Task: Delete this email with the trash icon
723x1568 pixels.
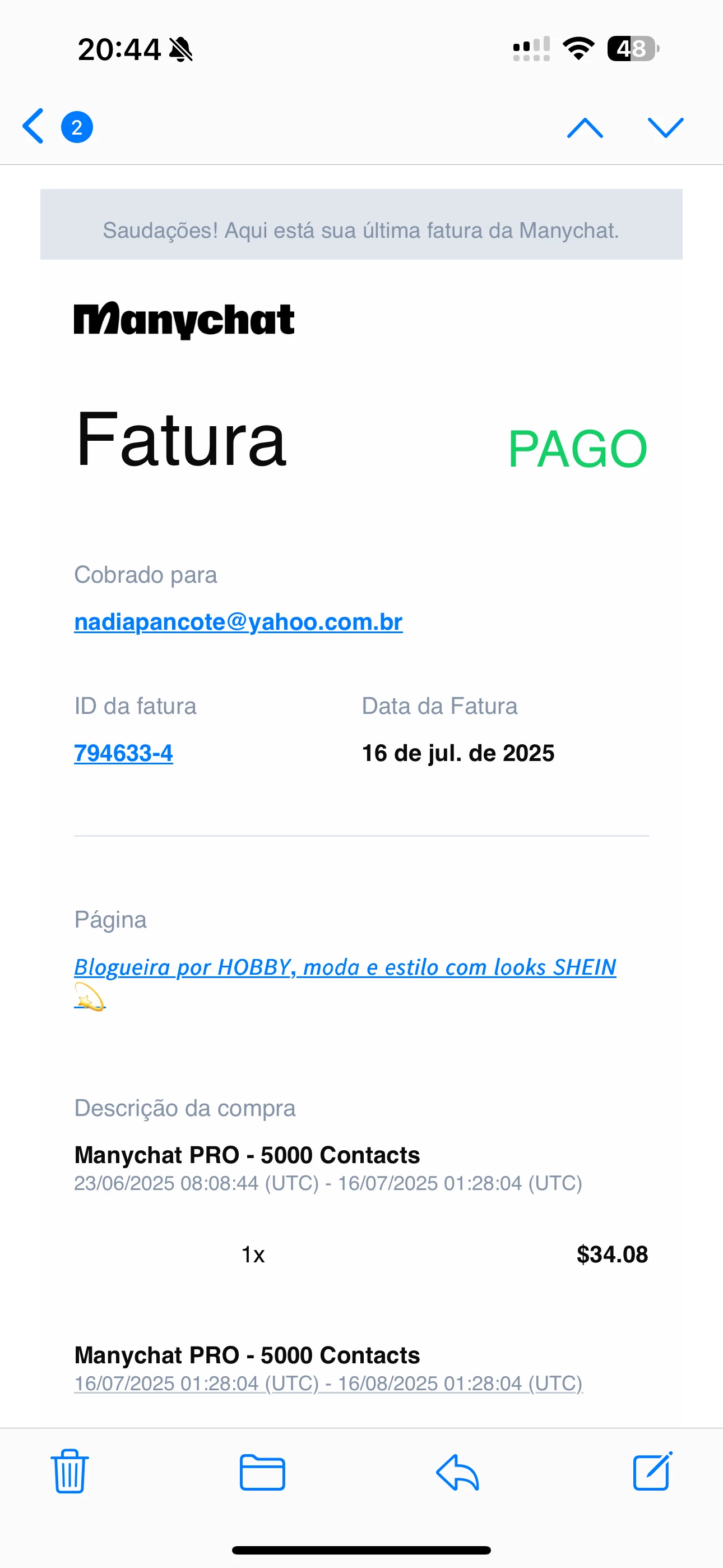Action: tap(69, 1471)
